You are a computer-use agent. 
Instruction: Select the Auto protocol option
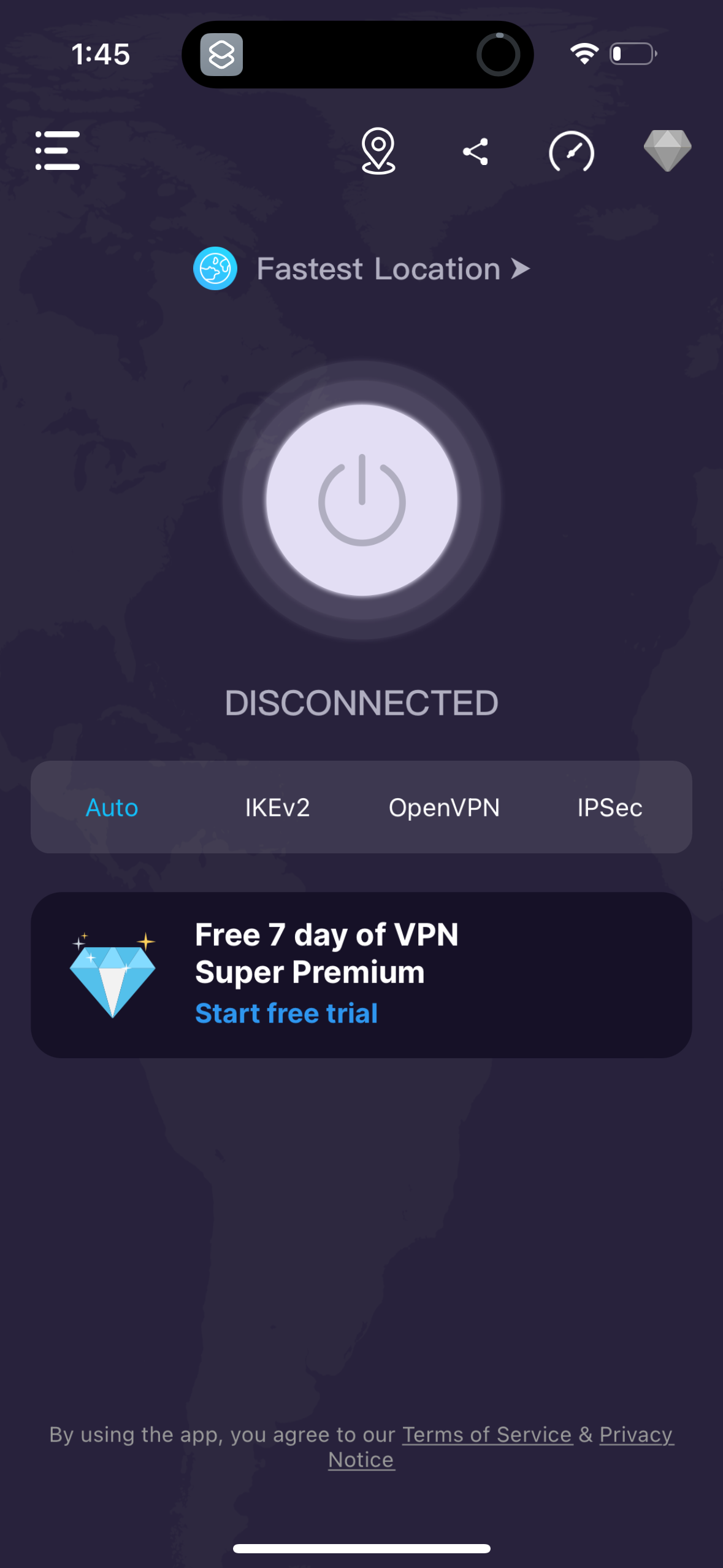point(112,808)
